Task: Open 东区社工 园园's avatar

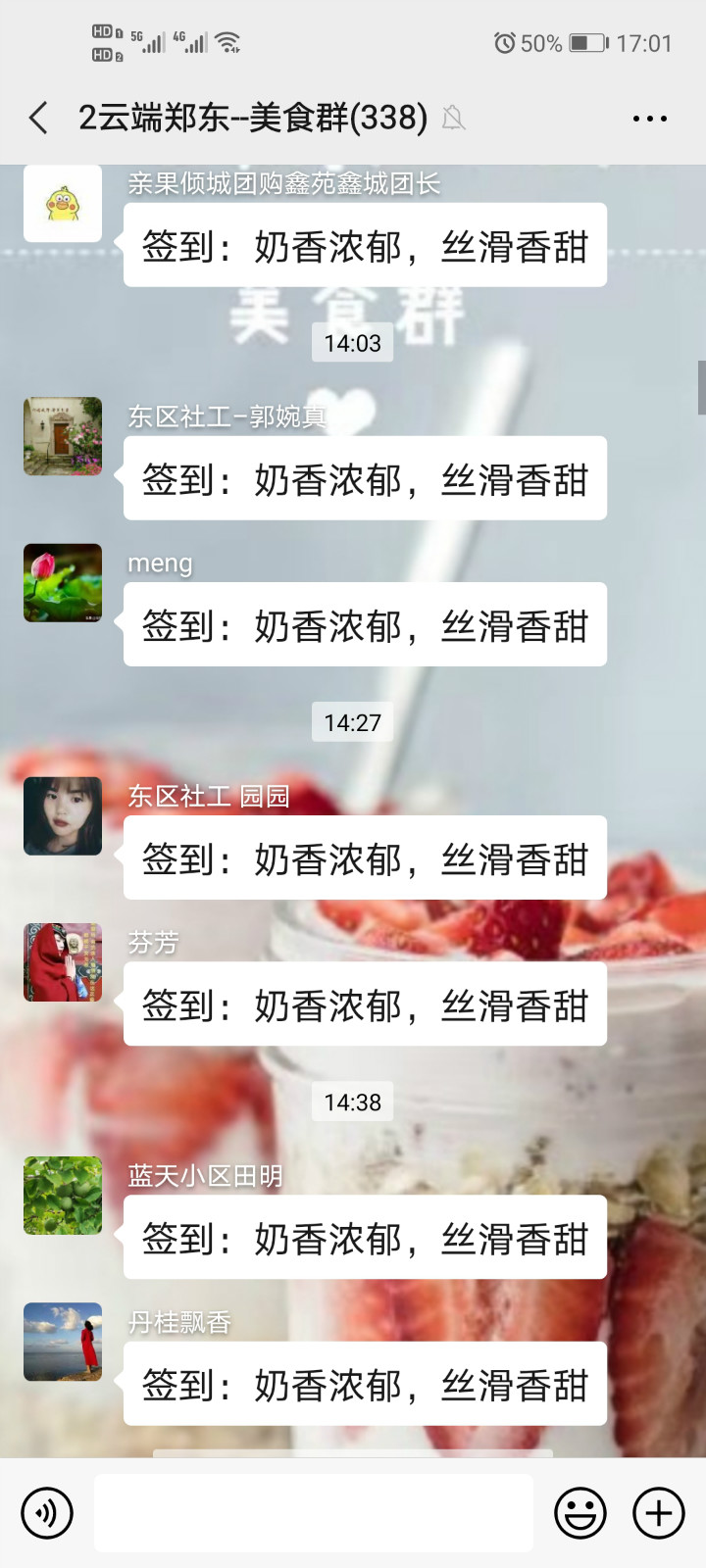Action: pos(63,816)
